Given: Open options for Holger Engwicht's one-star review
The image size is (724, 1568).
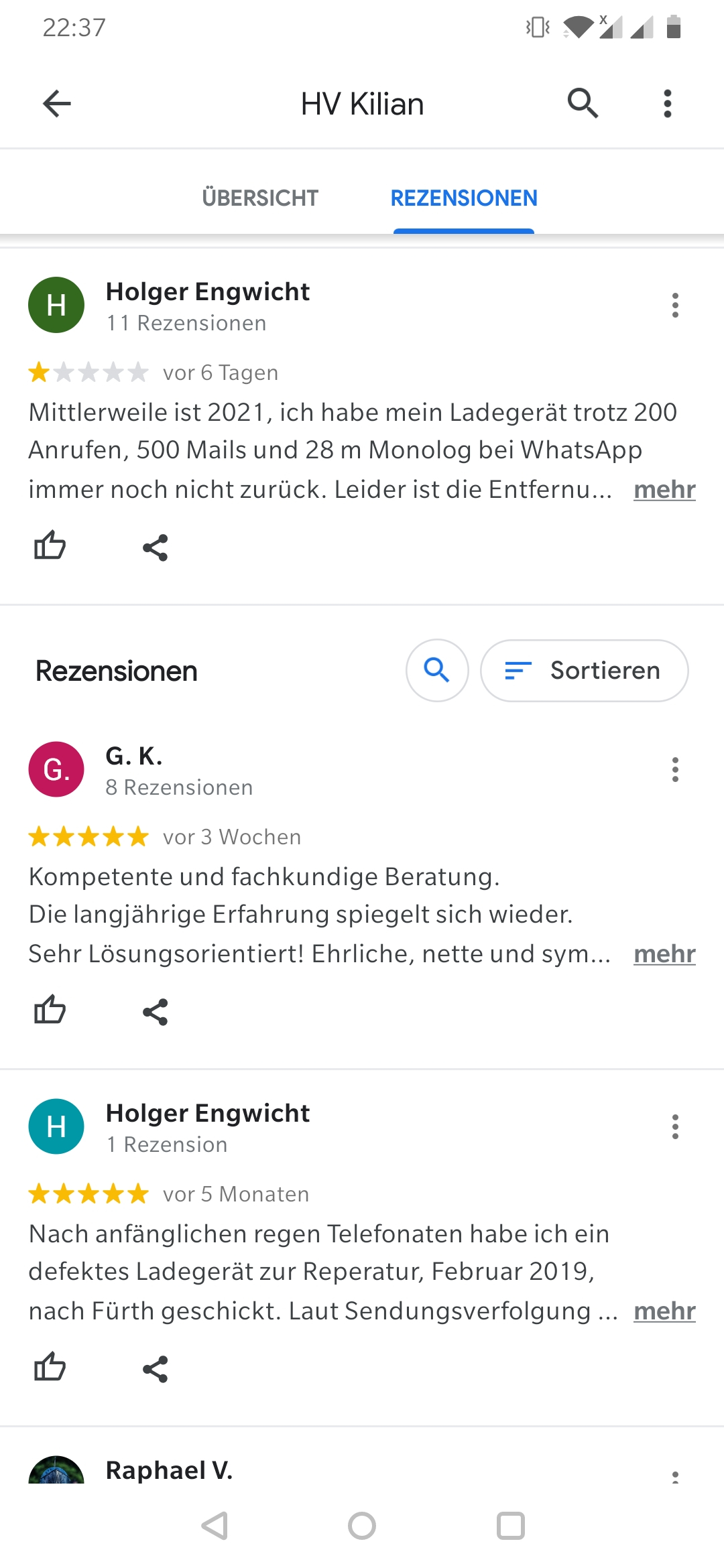Looking at the screenshot, I should click(x=675, y=306).
